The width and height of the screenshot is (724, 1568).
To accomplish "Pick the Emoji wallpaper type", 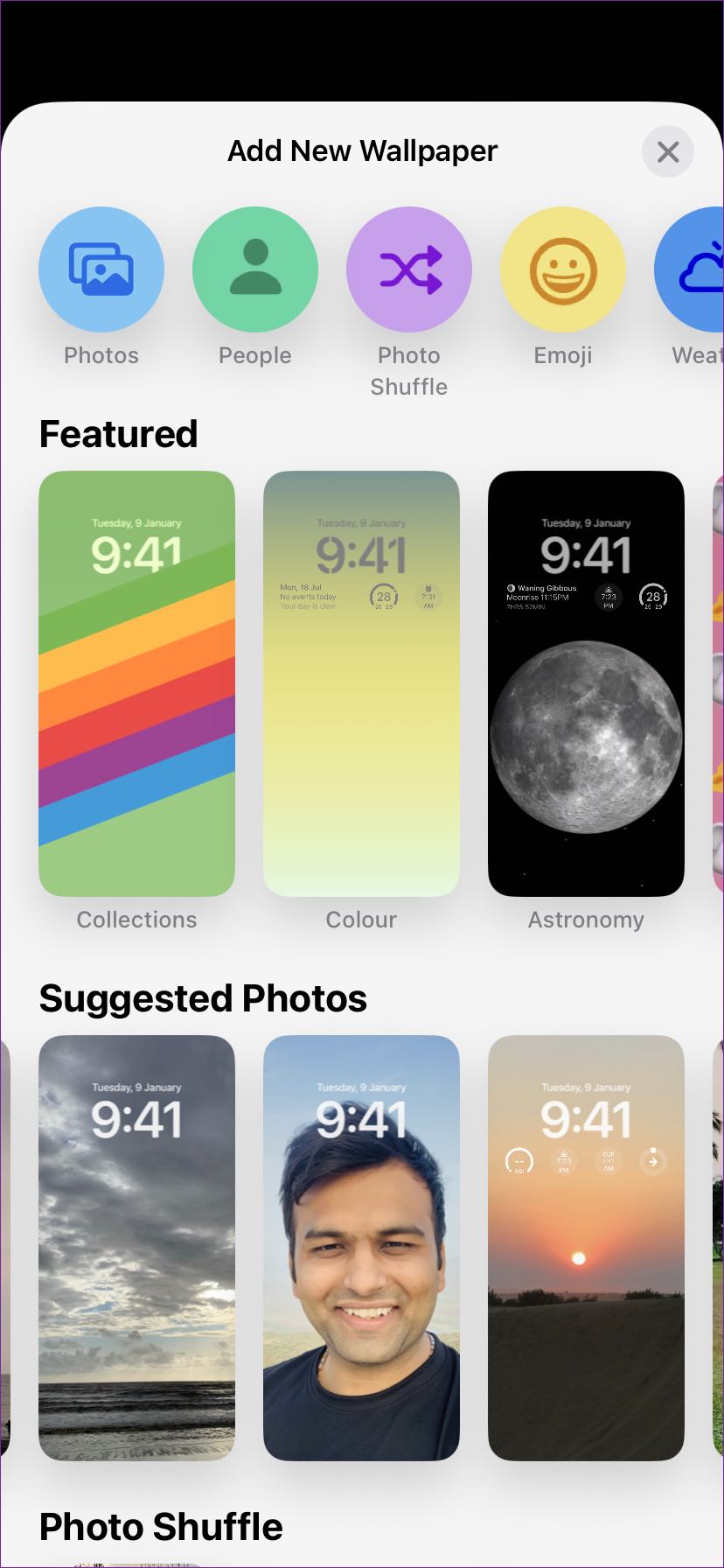I will click(x=563, y=269).
